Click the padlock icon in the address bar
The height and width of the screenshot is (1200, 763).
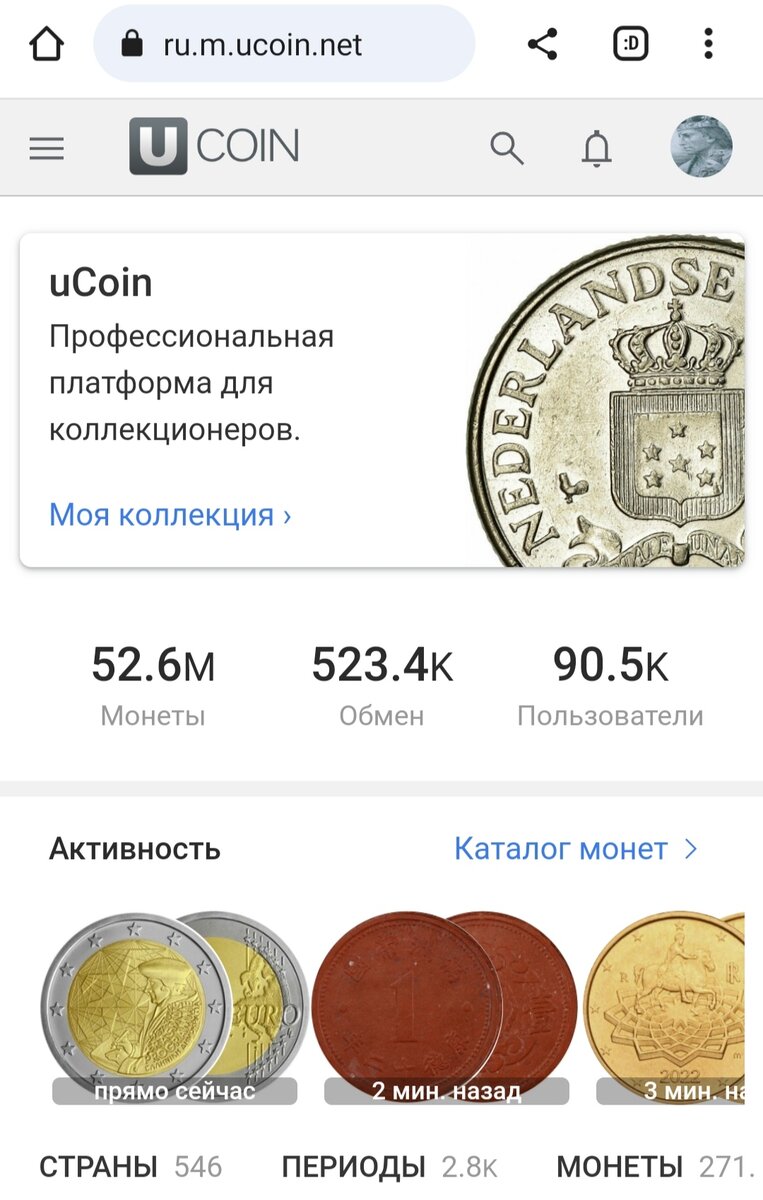135,44
